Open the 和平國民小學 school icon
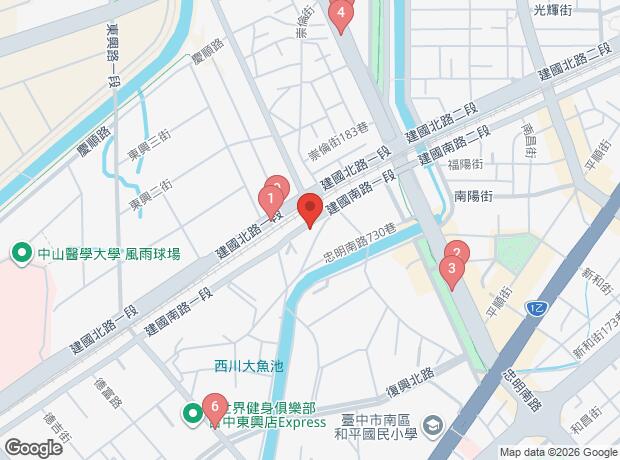This screenshot has width=620, height=460. [432, 425]
